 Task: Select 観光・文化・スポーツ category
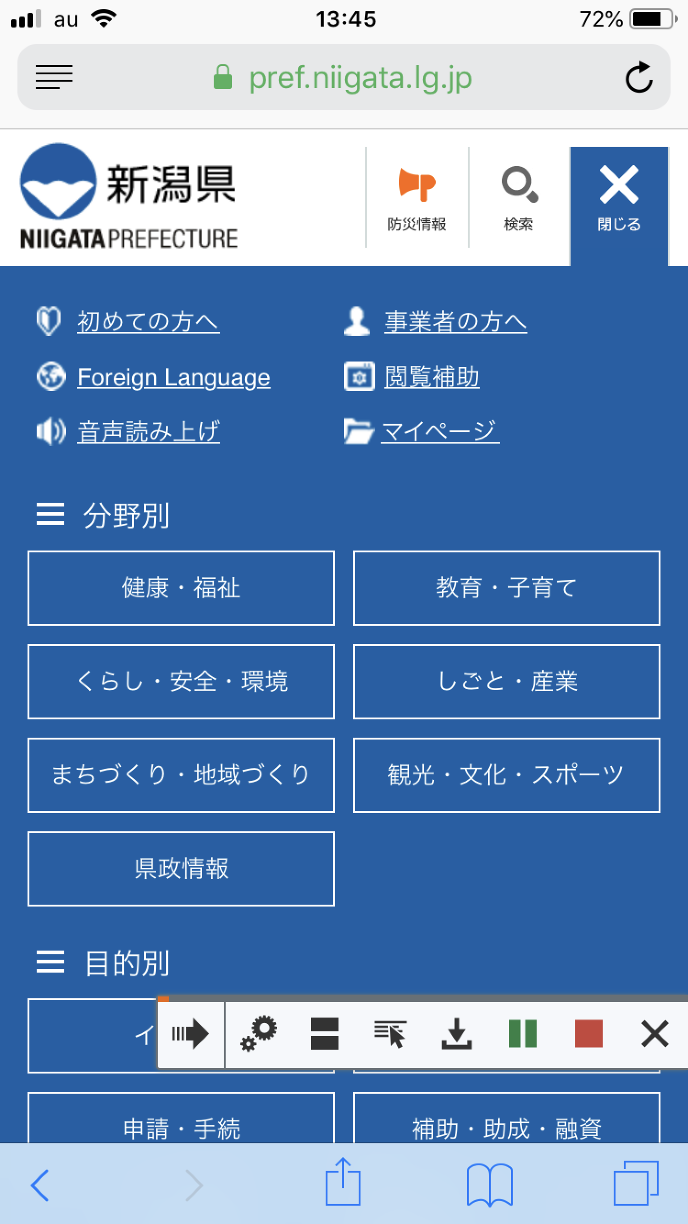click(x=506, y=775)
